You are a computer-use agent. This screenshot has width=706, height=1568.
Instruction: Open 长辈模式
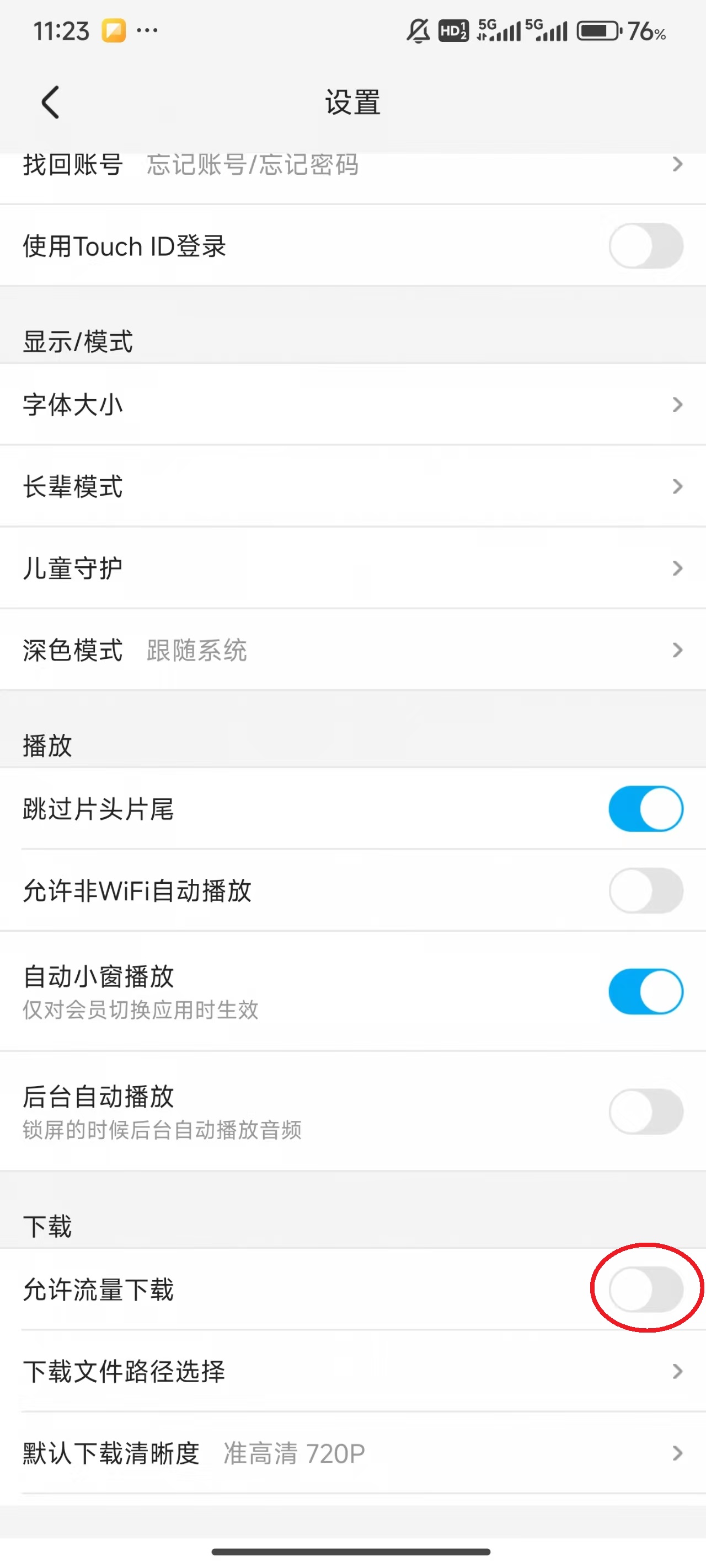[x=352, y=486]
